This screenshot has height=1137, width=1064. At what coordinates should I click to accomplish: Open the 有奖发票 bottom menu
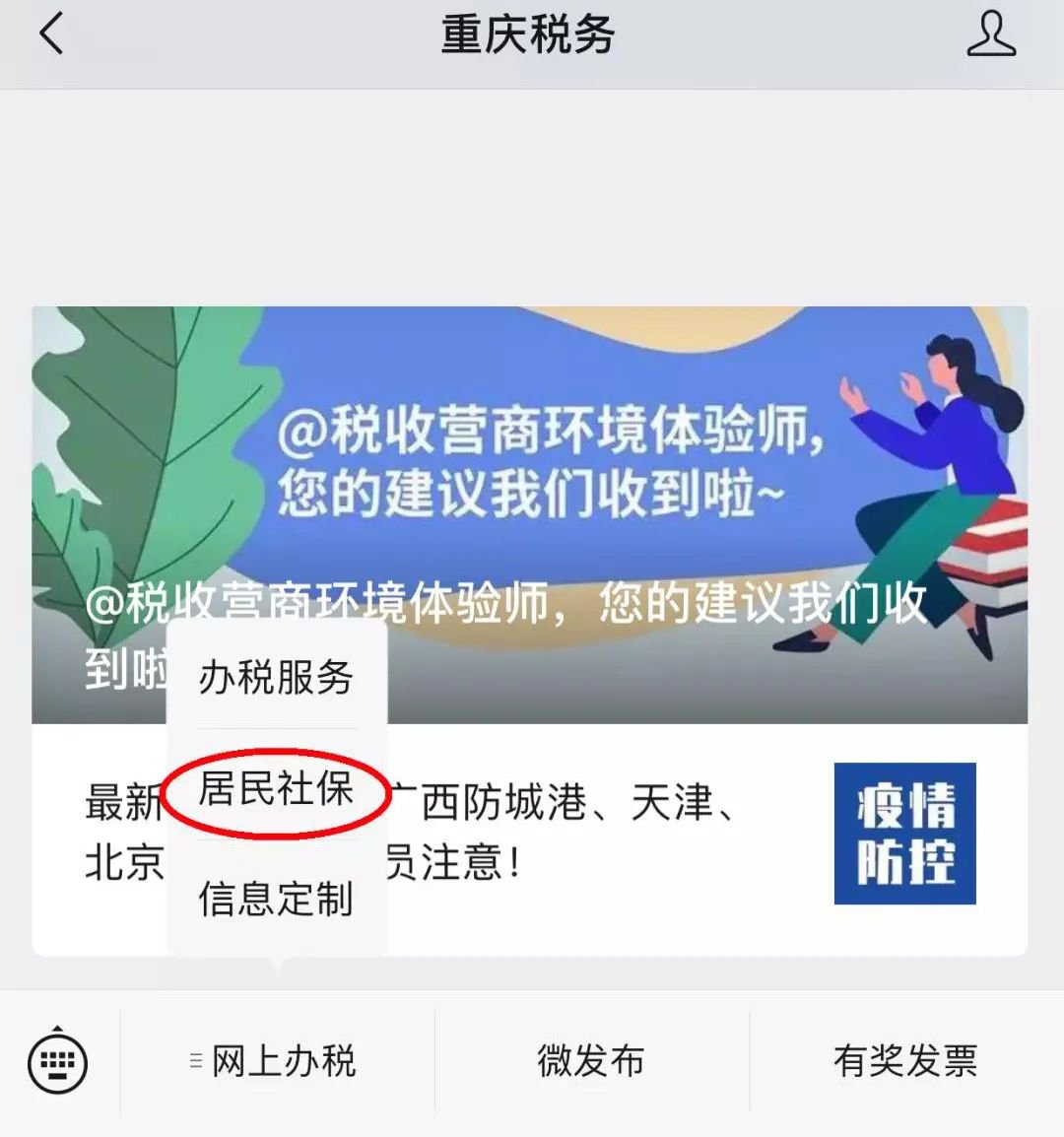905,1062
